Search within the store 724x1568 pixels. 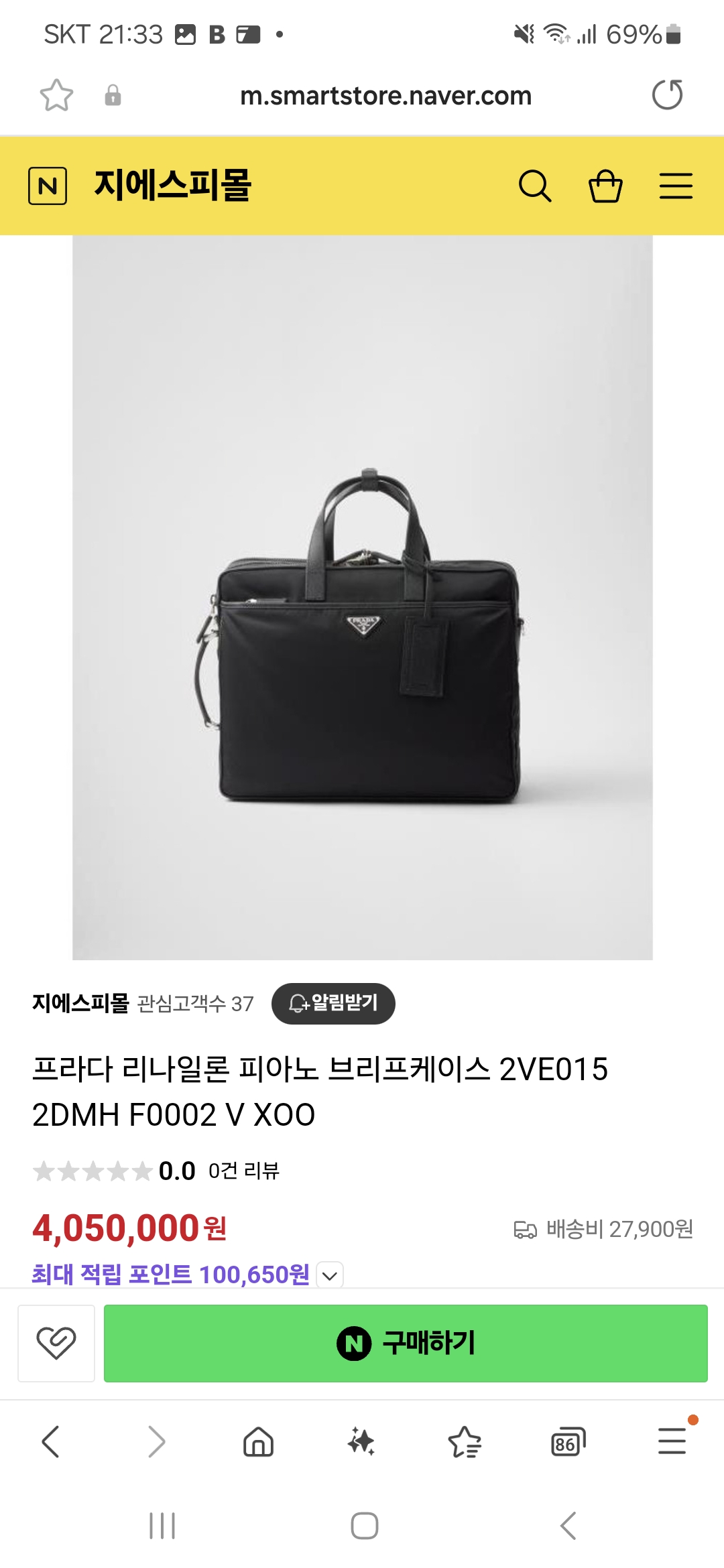(535, 186)
